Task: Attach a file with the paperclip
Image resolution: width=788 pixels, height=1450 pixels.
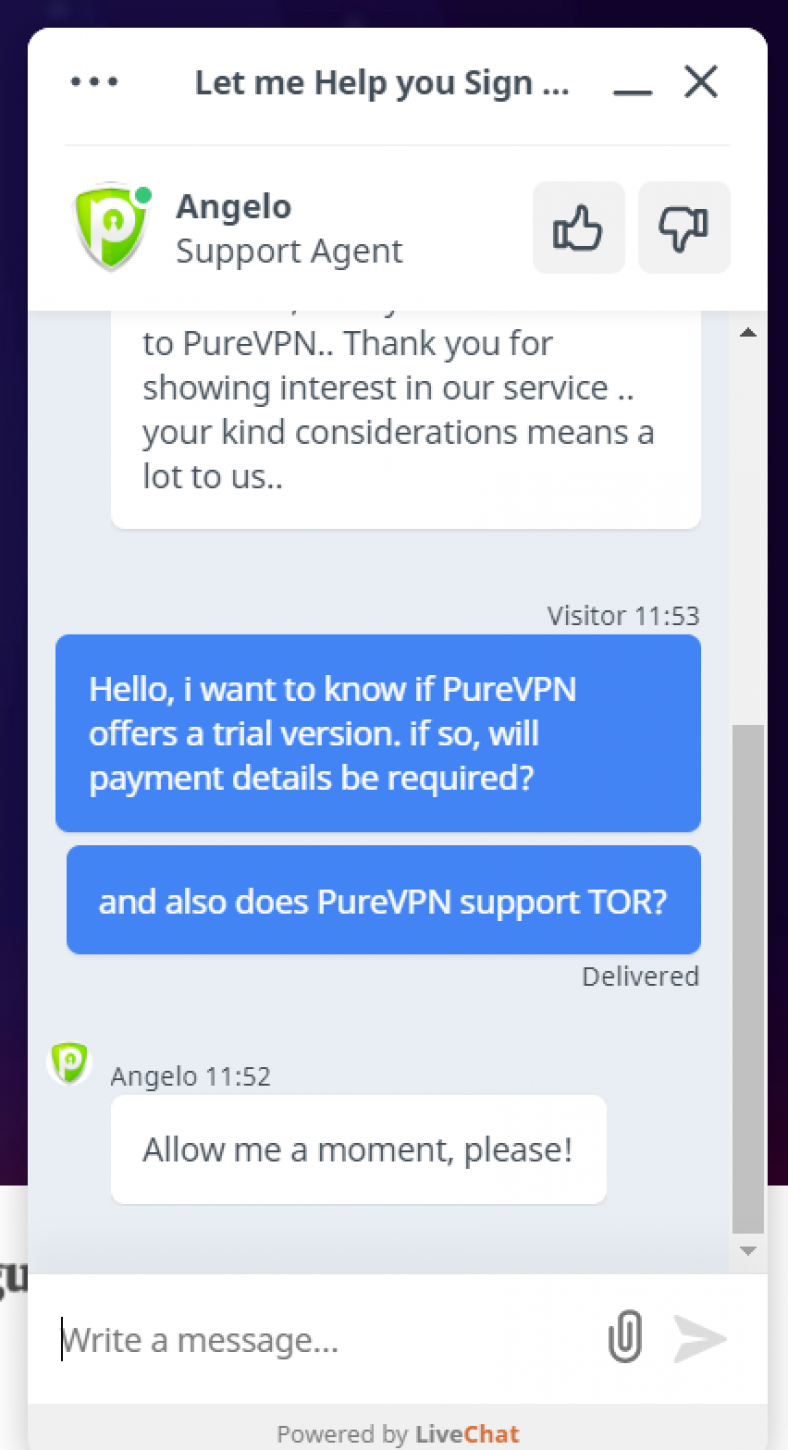Action: [625, 1338]
